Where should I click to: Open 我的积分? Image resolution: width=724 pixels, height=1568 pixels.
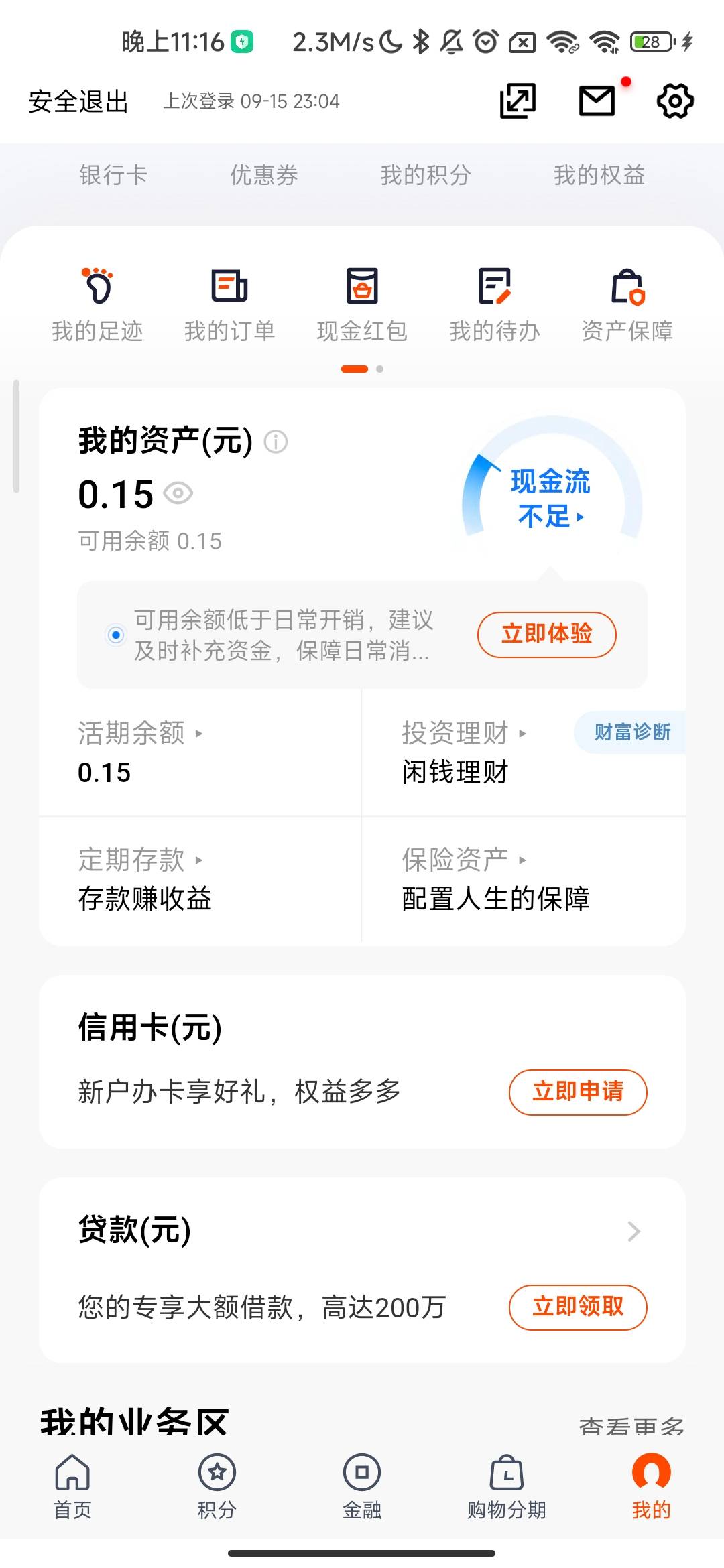point(426,175)
